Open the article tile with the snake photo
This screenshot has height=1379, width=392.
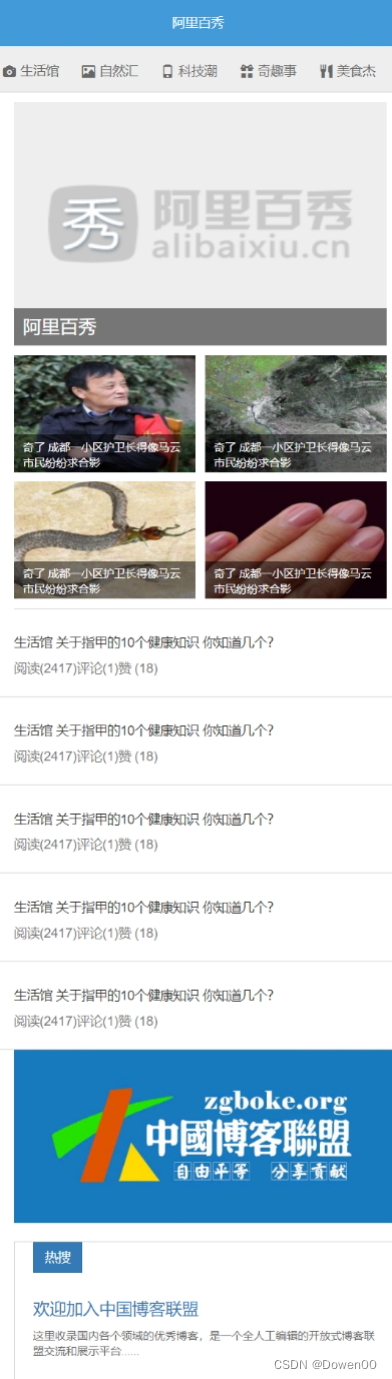click(x=105, y=540)
